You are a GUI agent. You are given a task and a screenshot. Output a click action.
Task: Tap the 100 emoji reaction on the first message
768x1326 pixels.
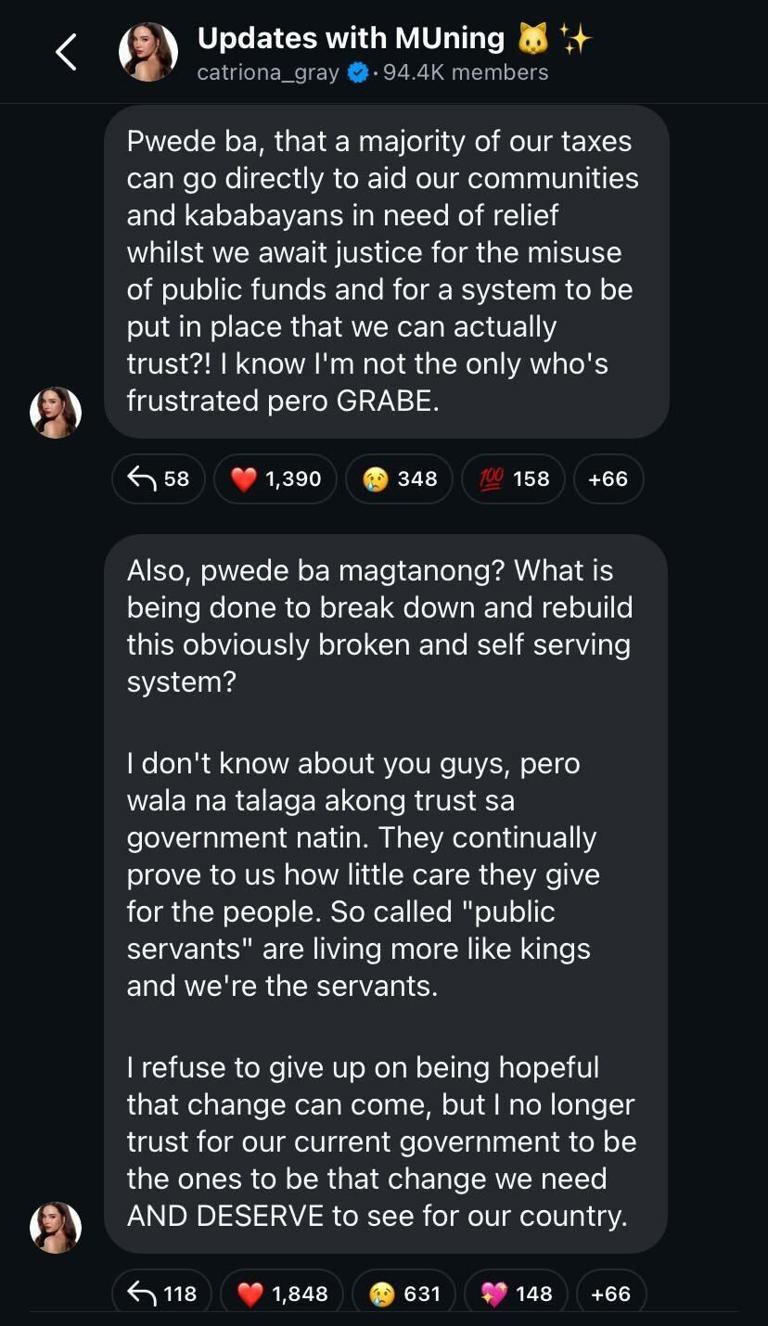pyautogui.click(x=513, y=479)
